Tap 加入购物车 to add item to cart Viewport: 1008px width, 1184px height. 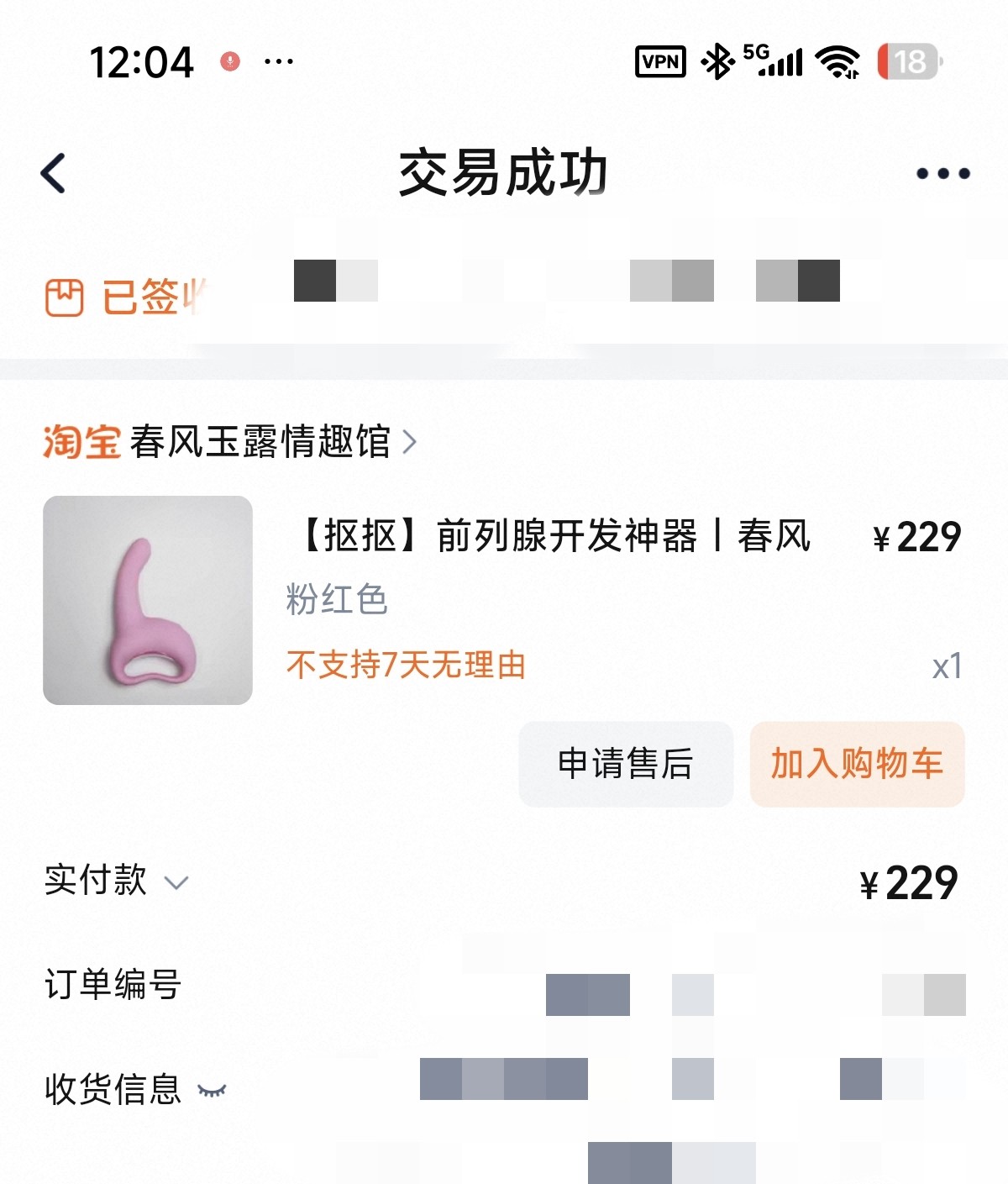(x=857, y=764)
